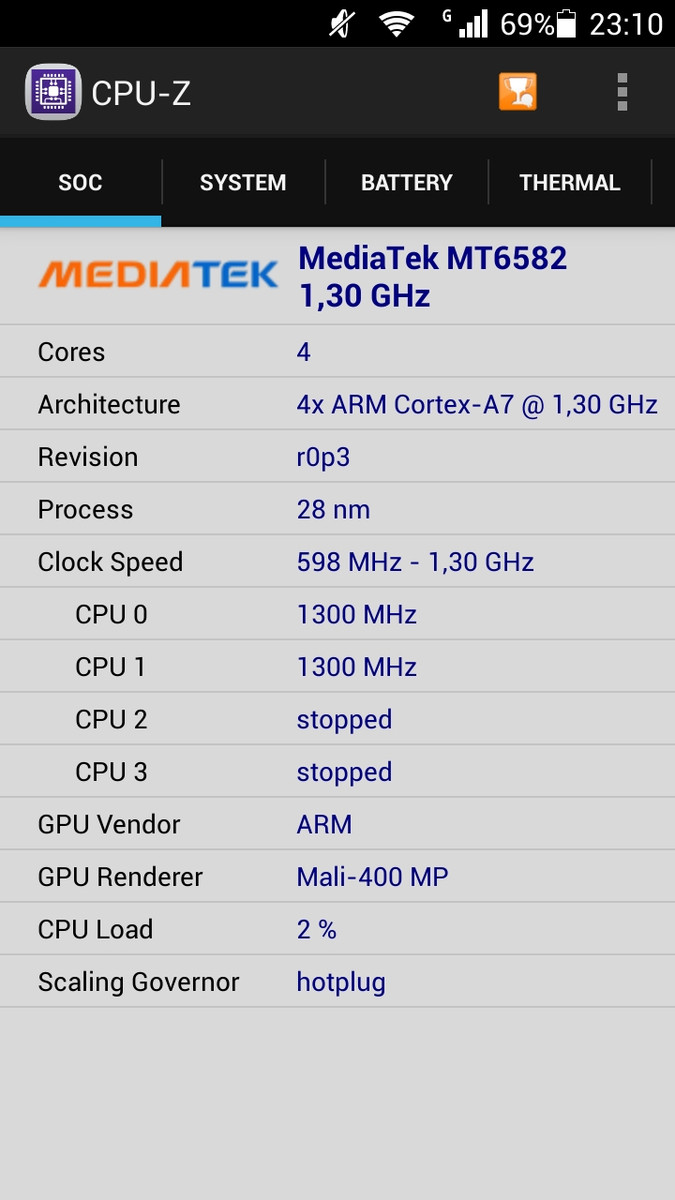Open the trophy icon in app bar

point(518,92)
